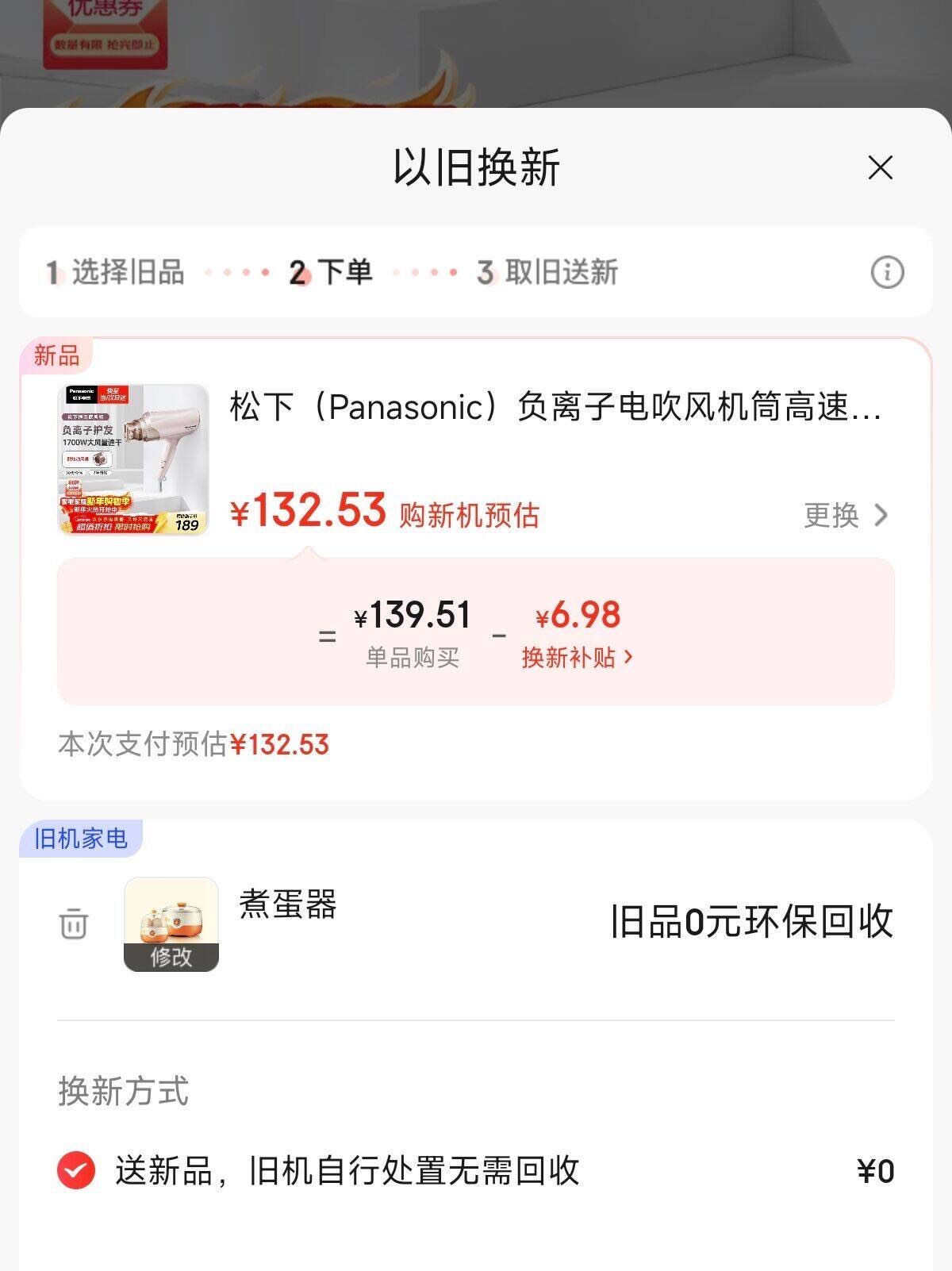Open the trade-in steps info icon
Viewport: 952px width, 1271px height.
(x=887, y=272)
